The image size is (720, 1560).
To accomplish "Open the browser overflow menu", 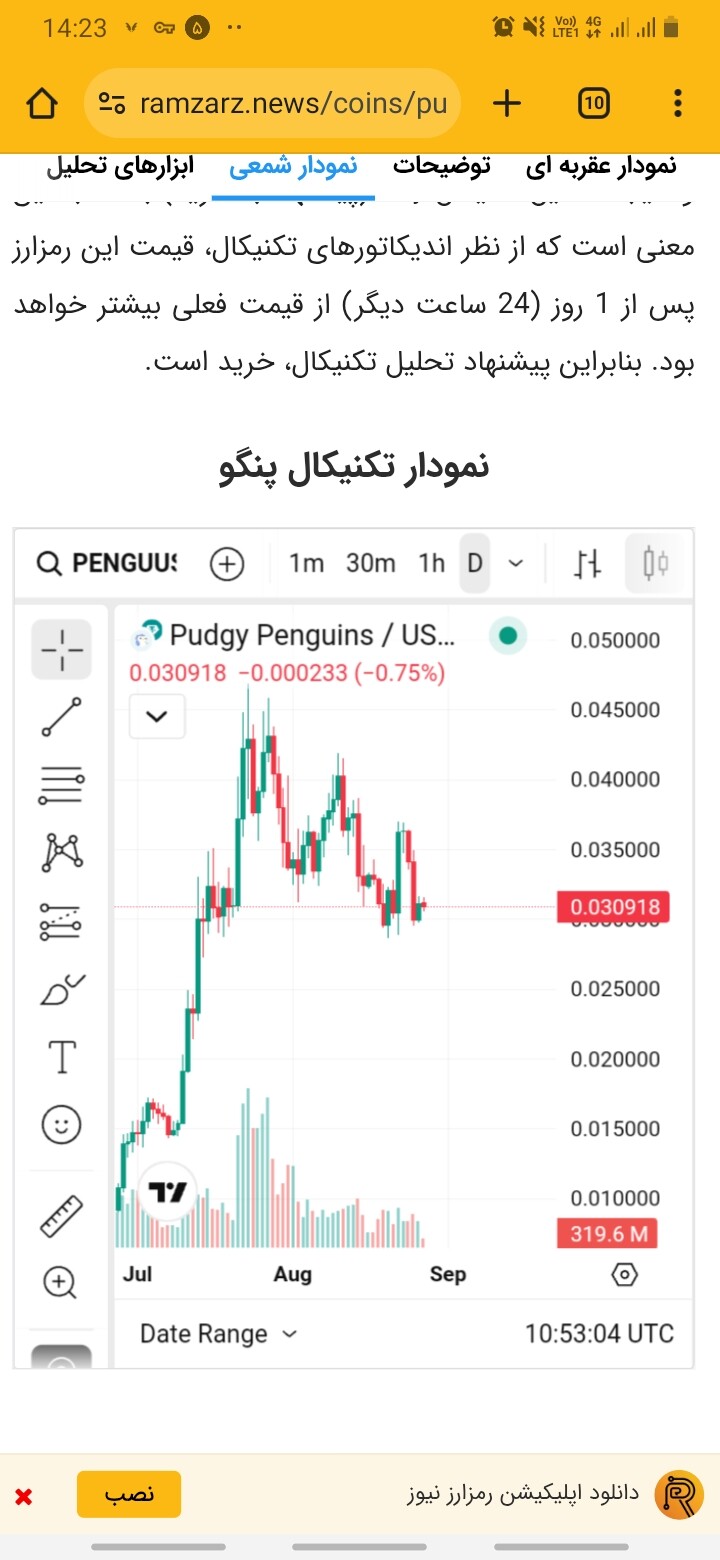I will pyautogui.click(x=678, y=103).
